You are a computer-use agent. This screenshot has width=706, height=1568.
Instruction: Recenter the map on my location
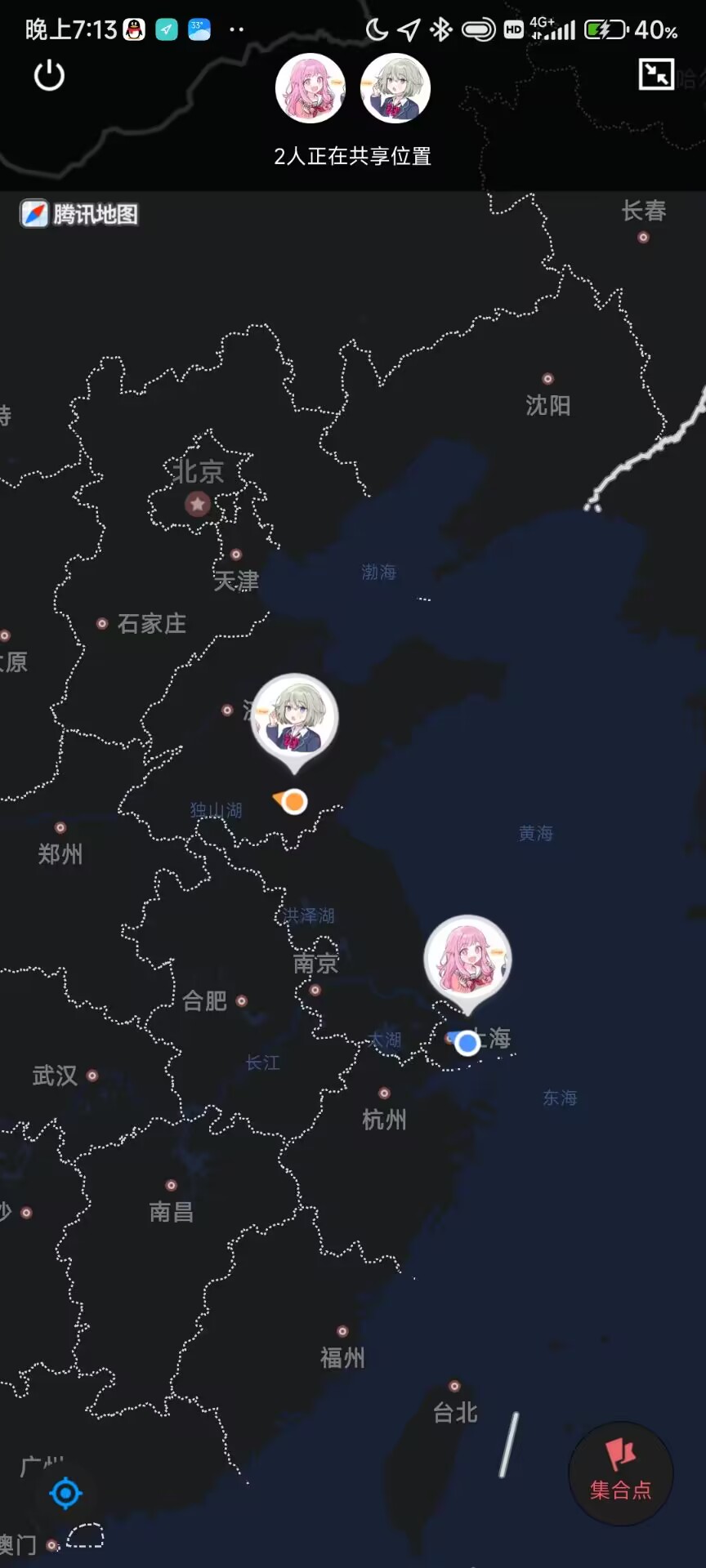pos(65,1494)
